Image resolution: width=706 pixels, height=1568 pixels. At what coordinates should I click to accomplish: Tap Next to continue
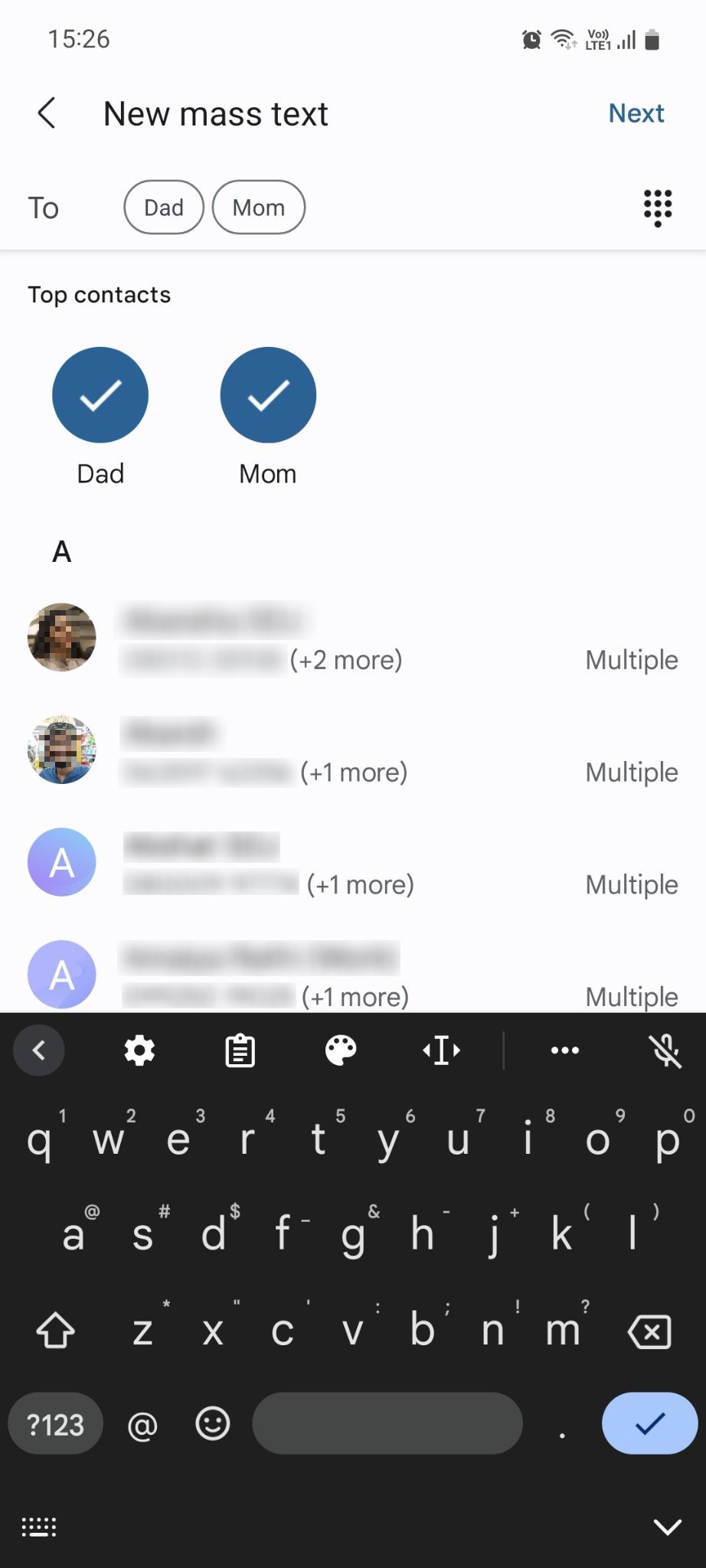636,113
